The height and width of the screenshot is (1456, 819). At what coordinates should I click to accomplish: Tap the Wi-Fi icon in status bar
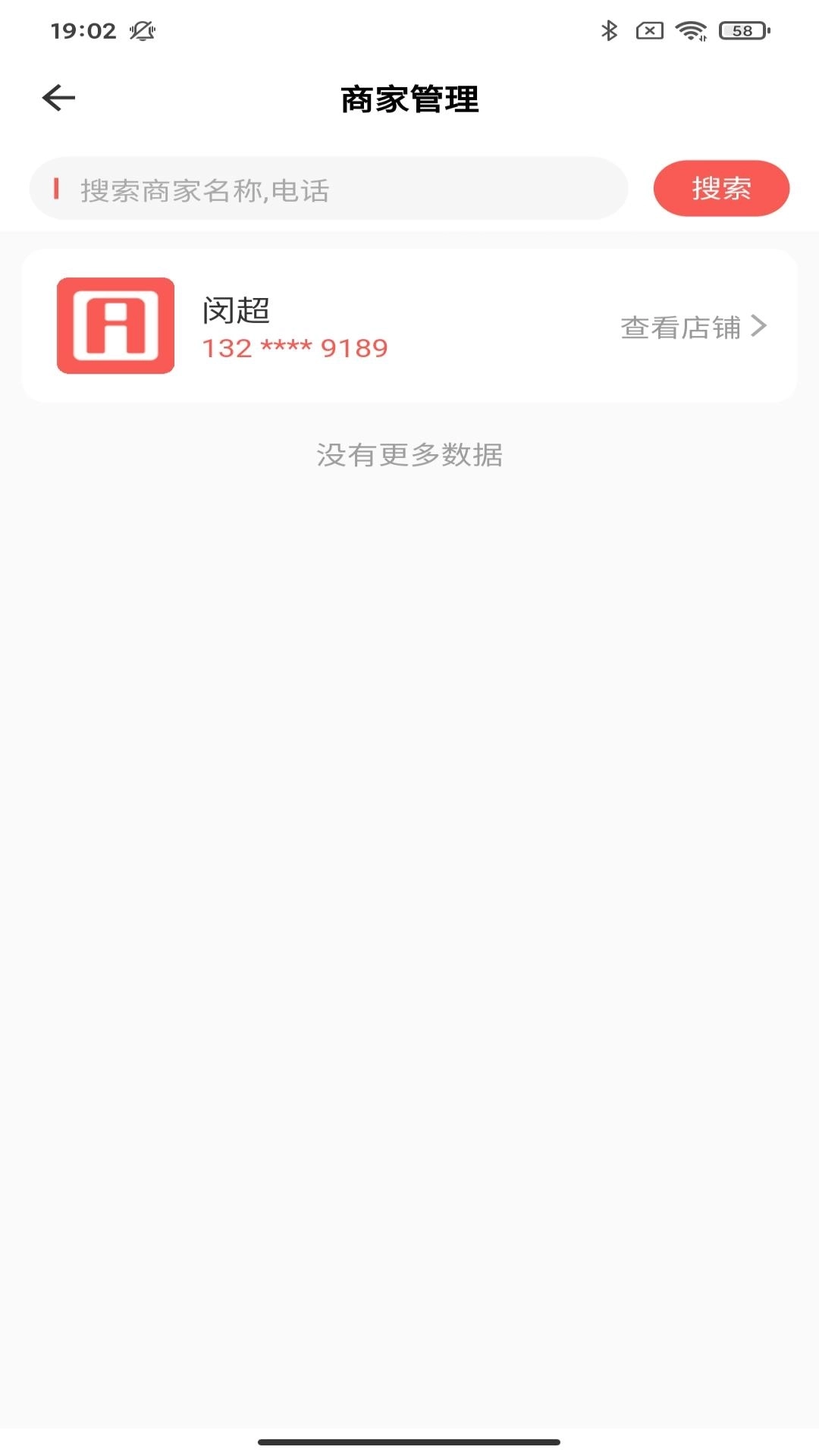tap(691, 30)
